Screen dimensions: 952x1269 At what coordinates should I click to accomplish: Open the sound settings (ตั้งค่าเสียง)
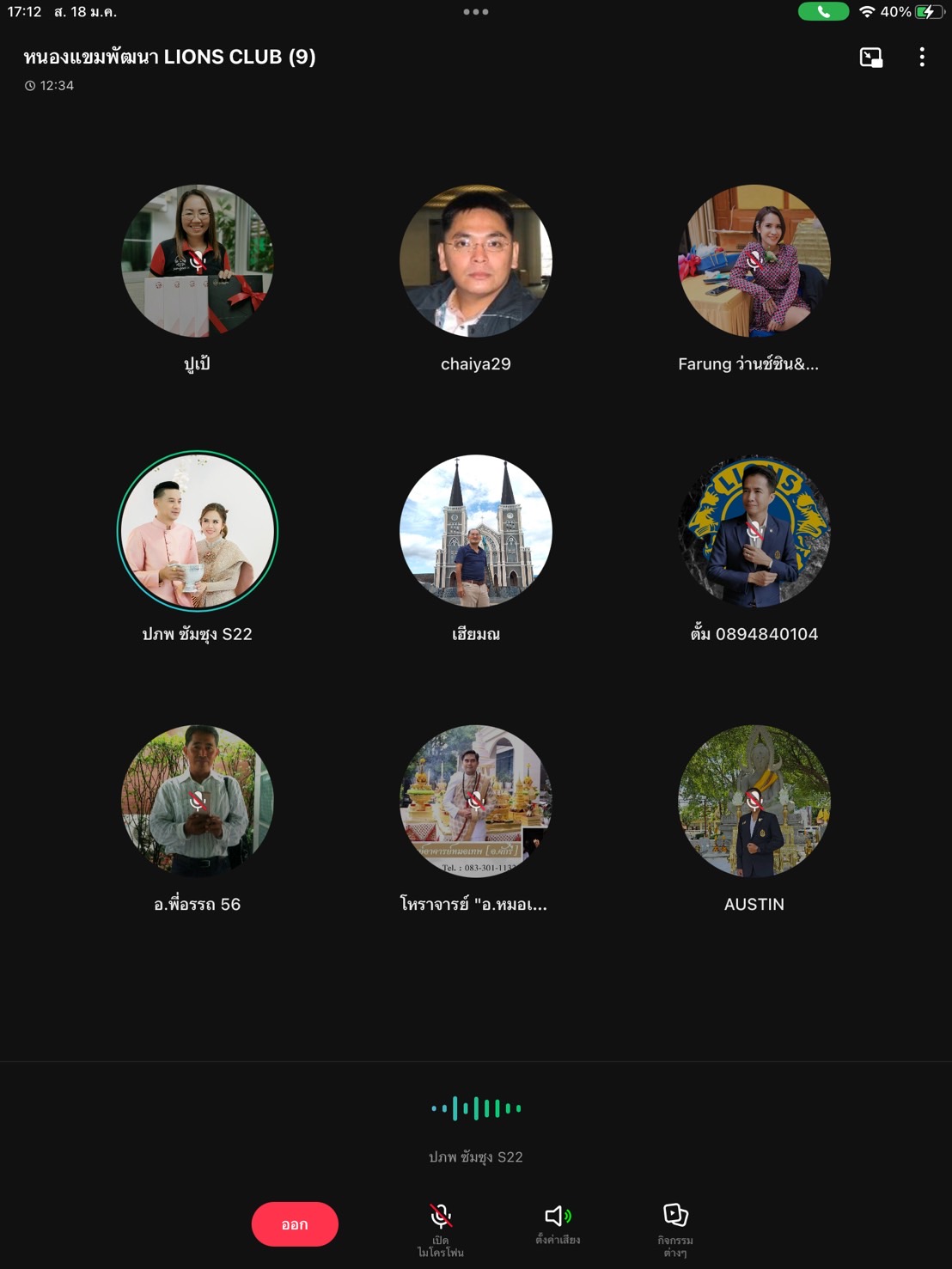point(558,1223)
